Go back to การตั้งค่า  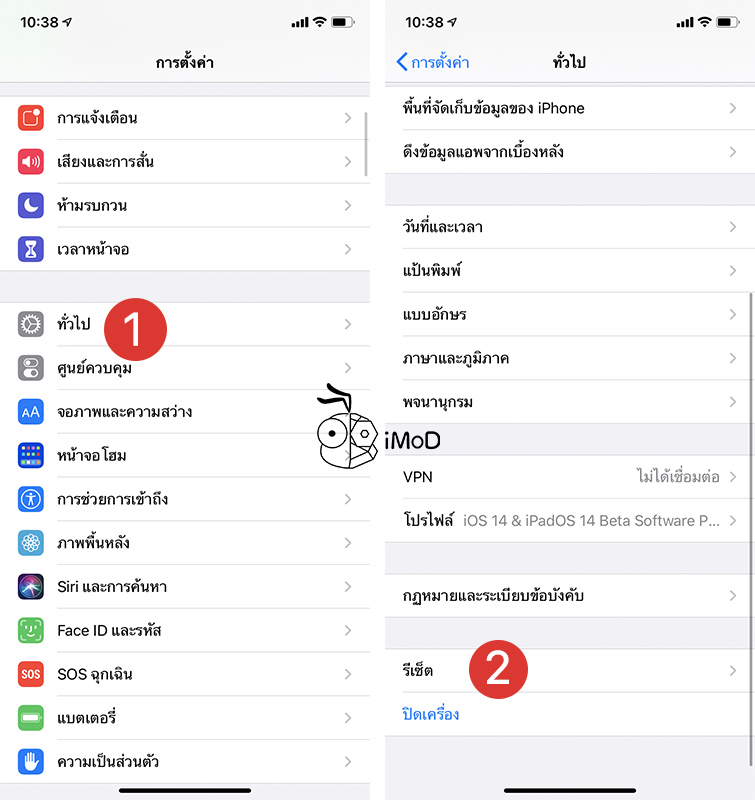click(433, 62)
